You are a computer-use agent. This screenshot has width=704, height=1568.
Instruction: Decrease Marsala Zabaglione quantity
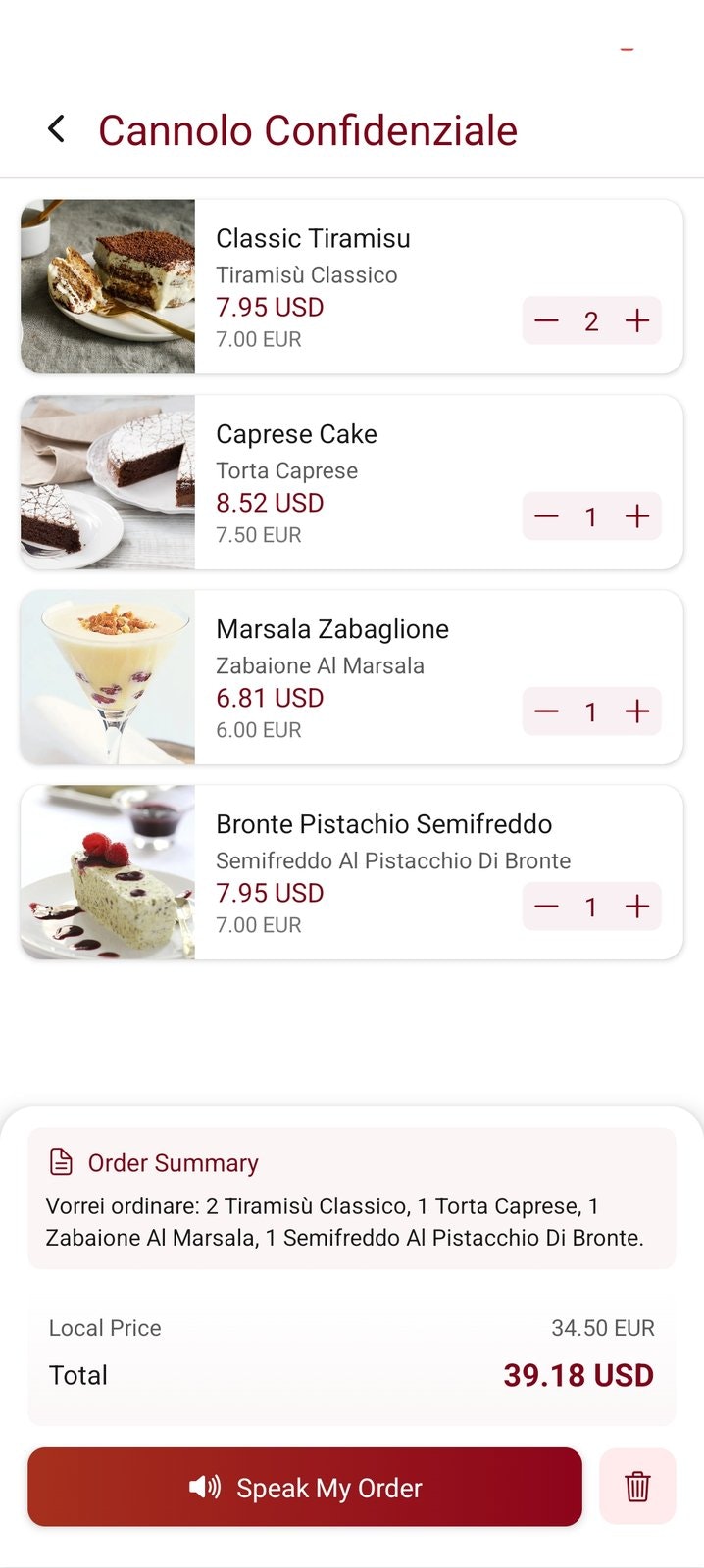coord(546,711)
